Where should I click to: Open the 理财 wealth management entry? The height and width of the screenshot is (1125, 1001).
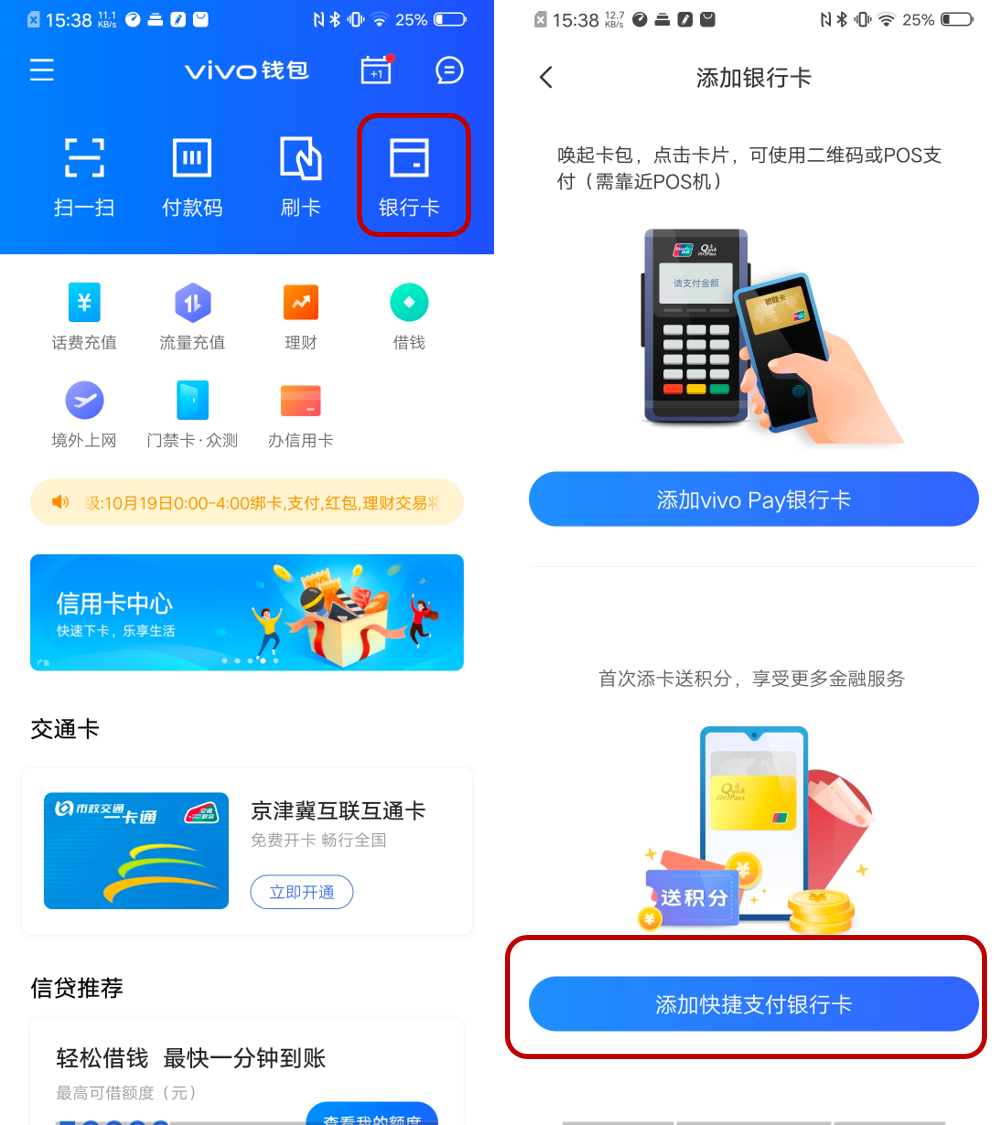pos(300,316)
